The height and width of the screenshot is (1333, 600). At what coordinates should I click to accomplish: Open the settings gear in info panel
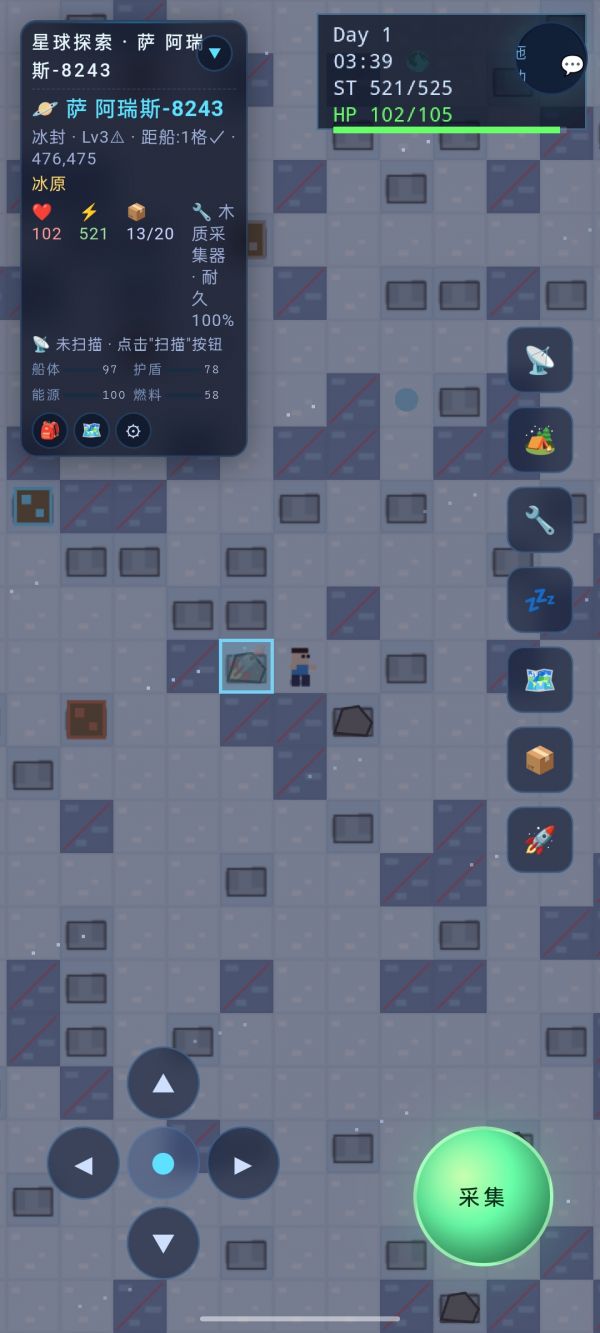click(134, 431)
